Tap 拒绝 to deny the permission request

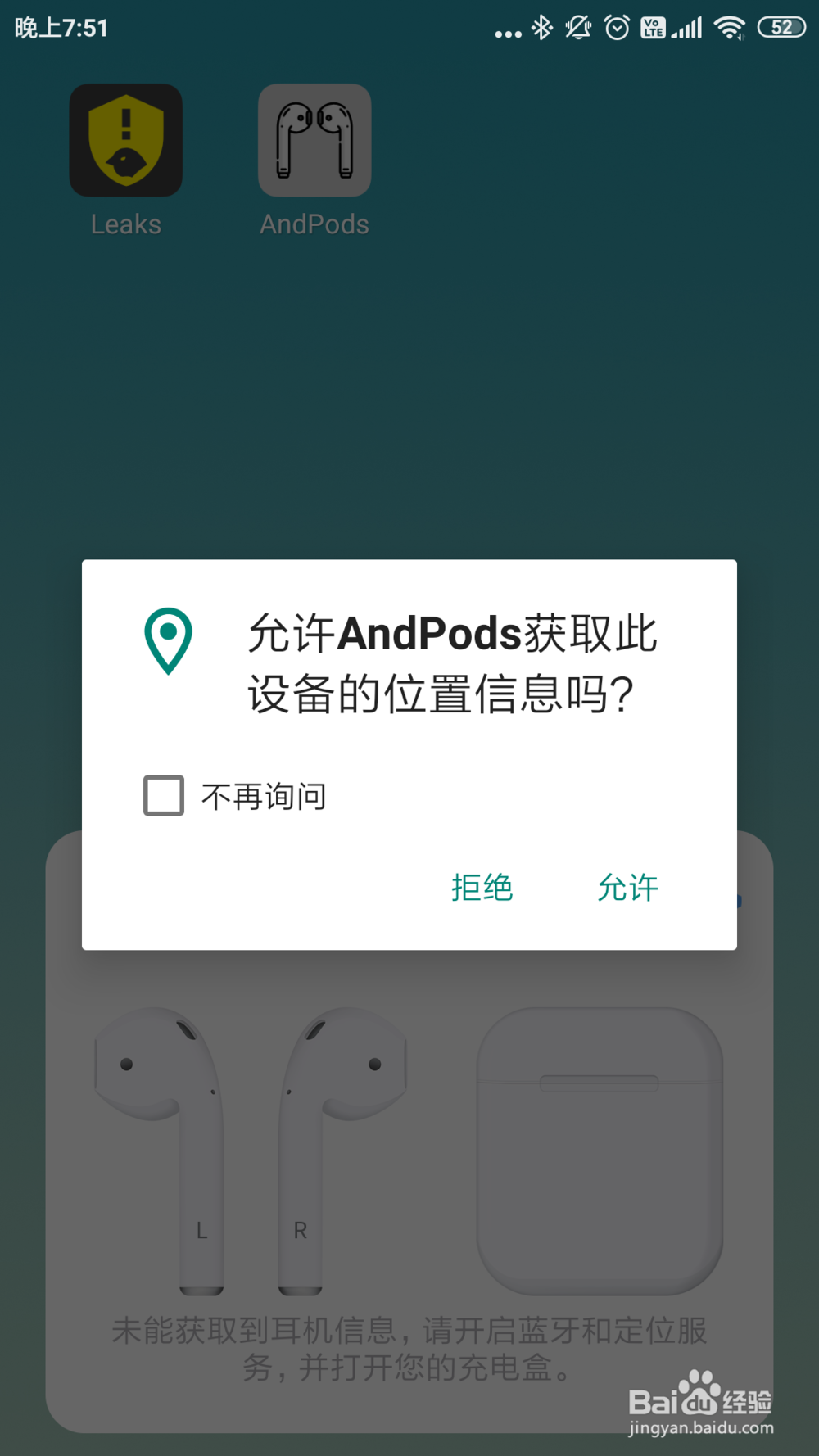(482, 888)
